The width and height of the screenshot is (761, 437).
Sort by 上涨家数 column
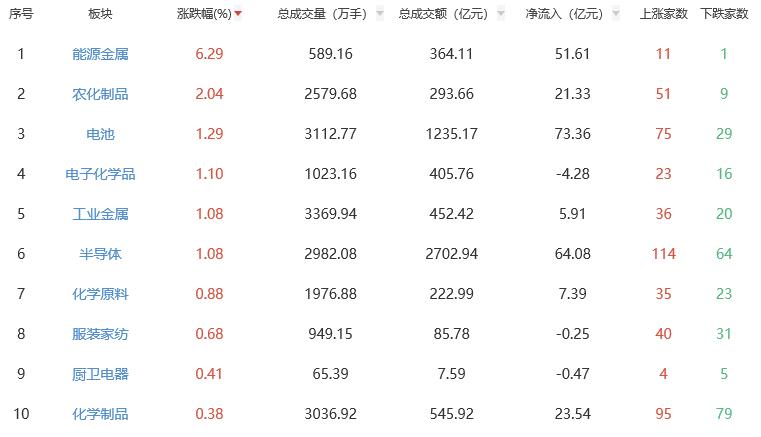click(663, 14)
